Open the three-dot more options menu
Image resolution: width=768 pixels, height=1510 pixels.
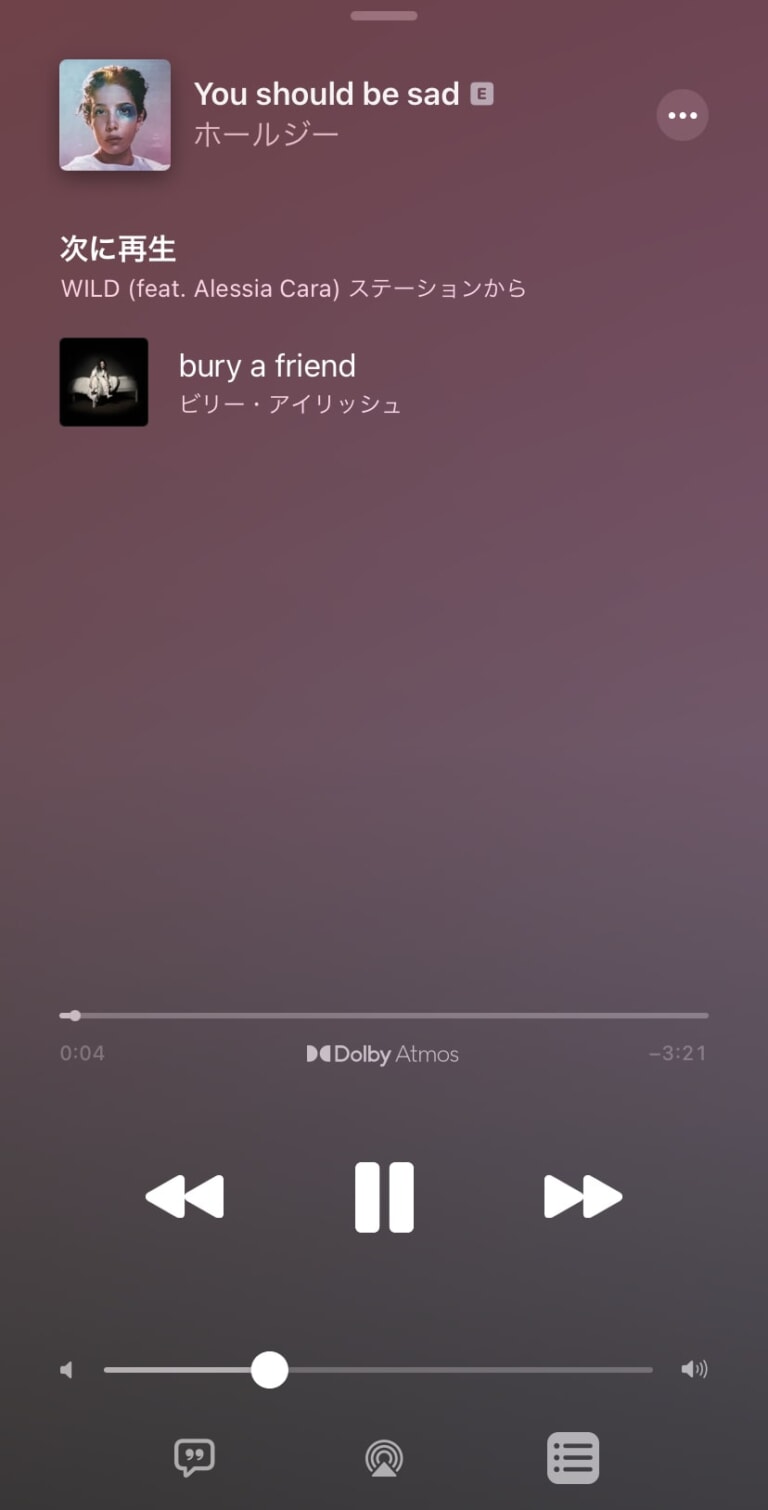(x=682, y=115)
